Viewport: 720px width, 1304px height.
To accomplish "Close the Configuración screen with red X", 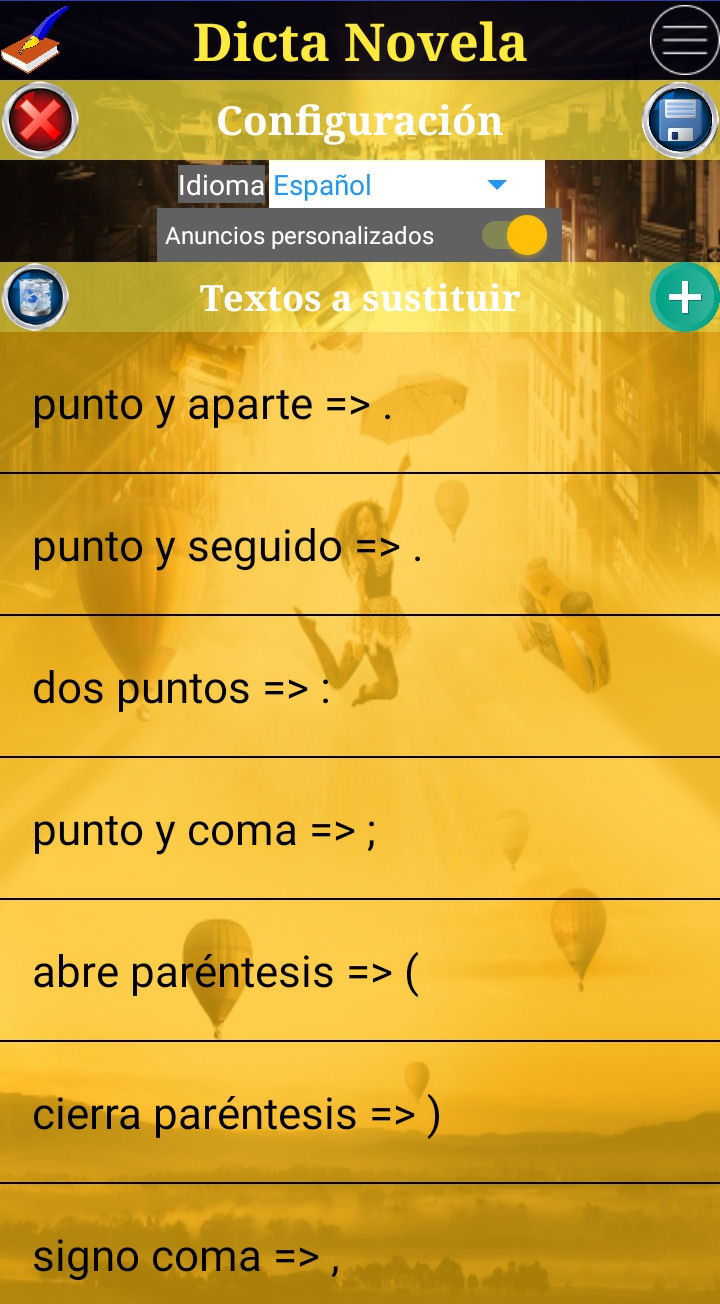I will tap(40, 121).
